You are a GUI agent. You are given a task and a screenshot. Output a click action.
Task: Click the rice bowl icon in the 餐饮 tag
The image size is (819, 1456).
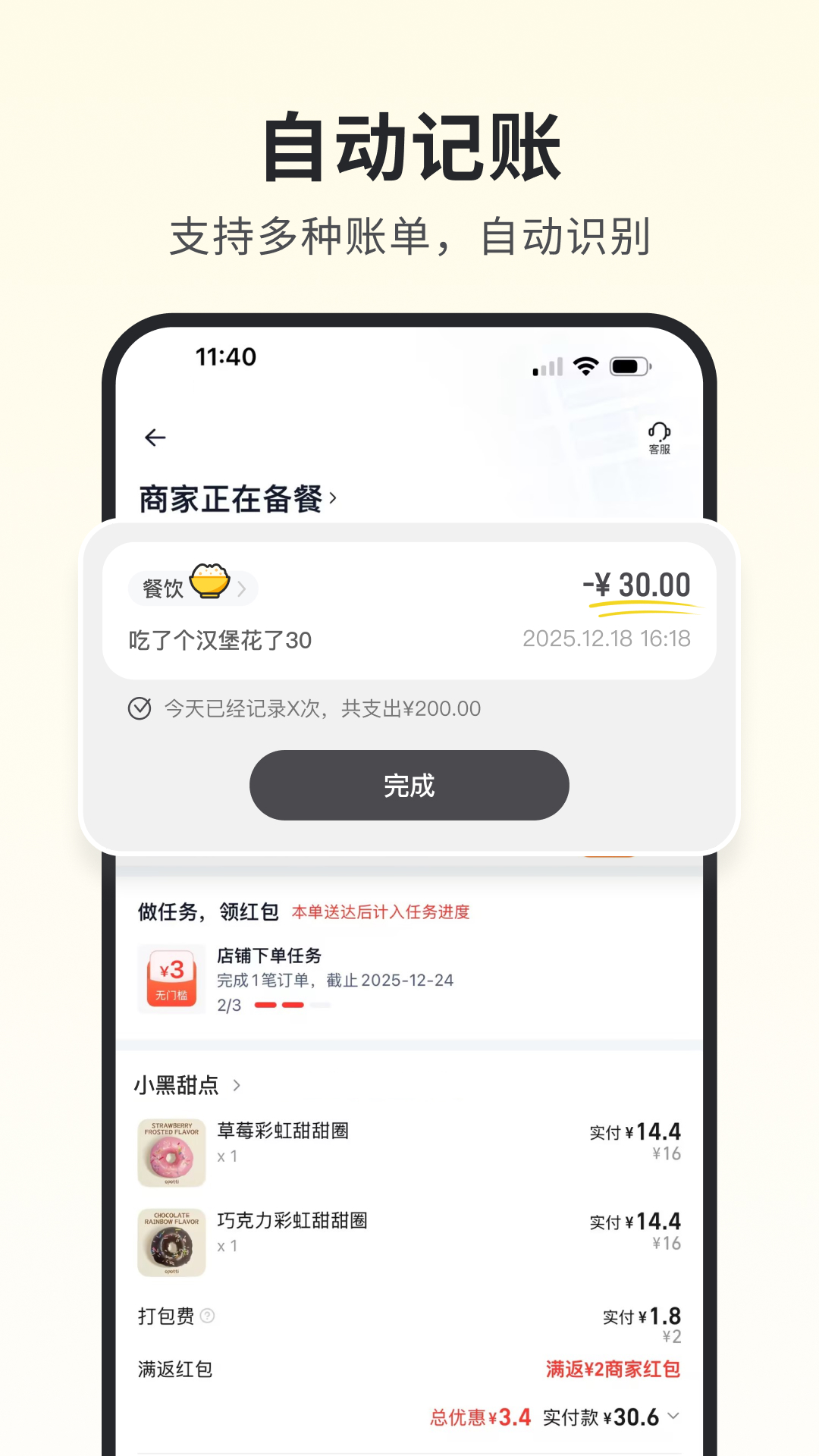tap(216, 582)
